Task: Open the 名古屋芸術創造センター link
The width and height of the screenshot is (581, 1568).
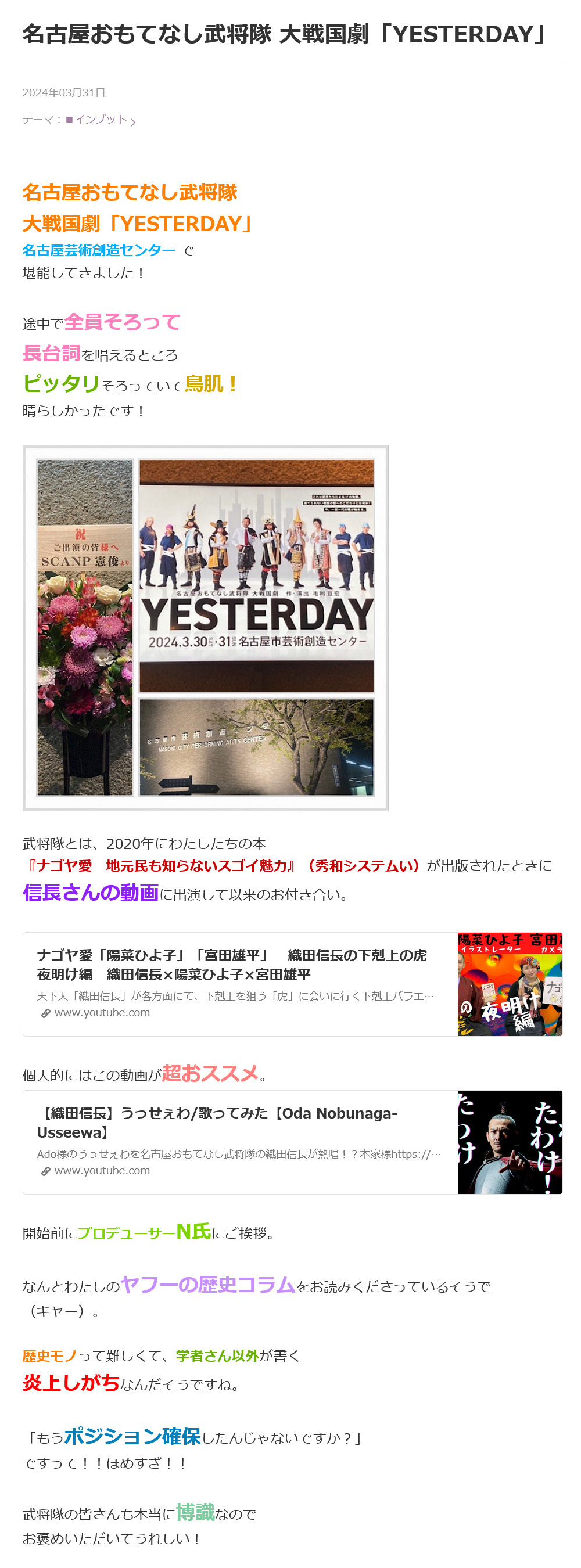Action: [99, 250]
